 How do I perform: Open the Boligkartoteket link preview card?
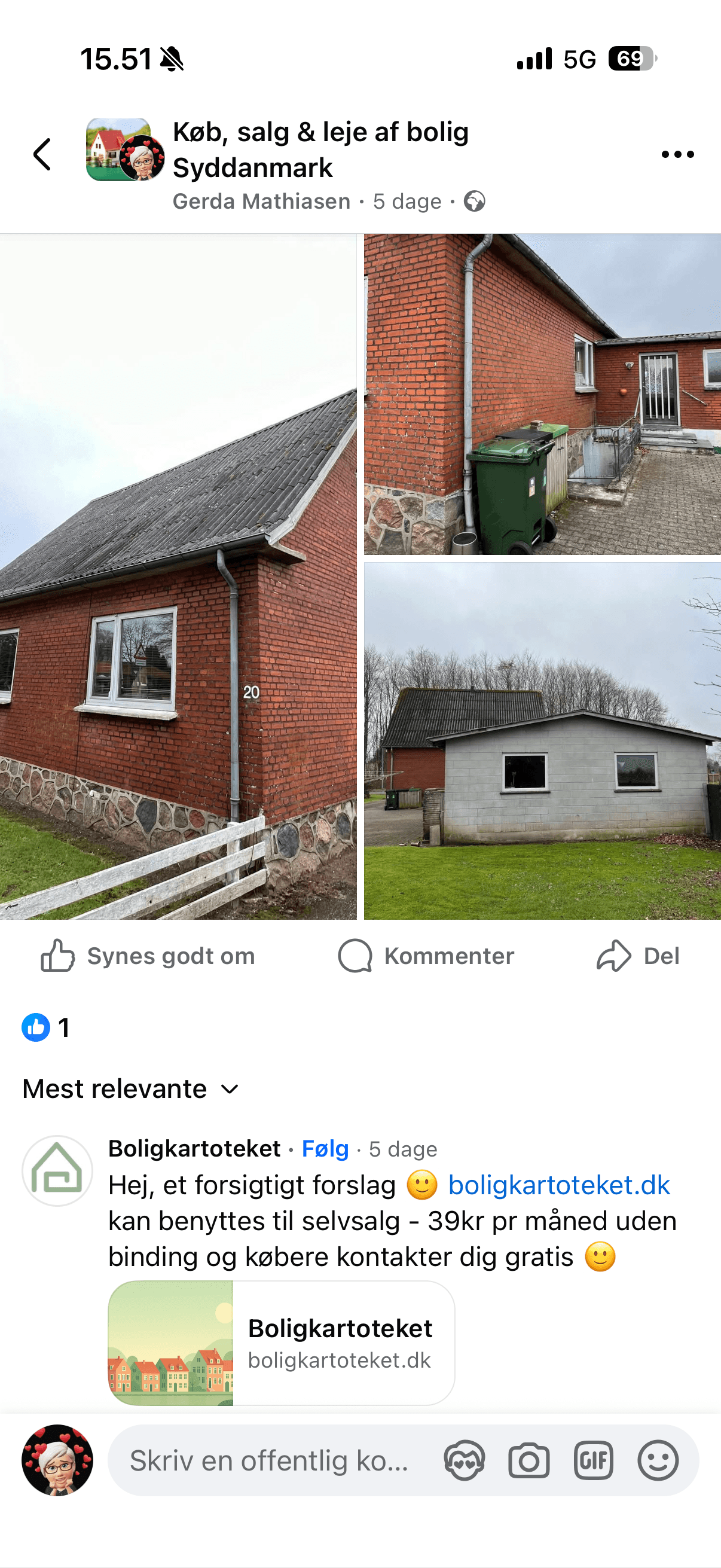[x=281, y=1343]
